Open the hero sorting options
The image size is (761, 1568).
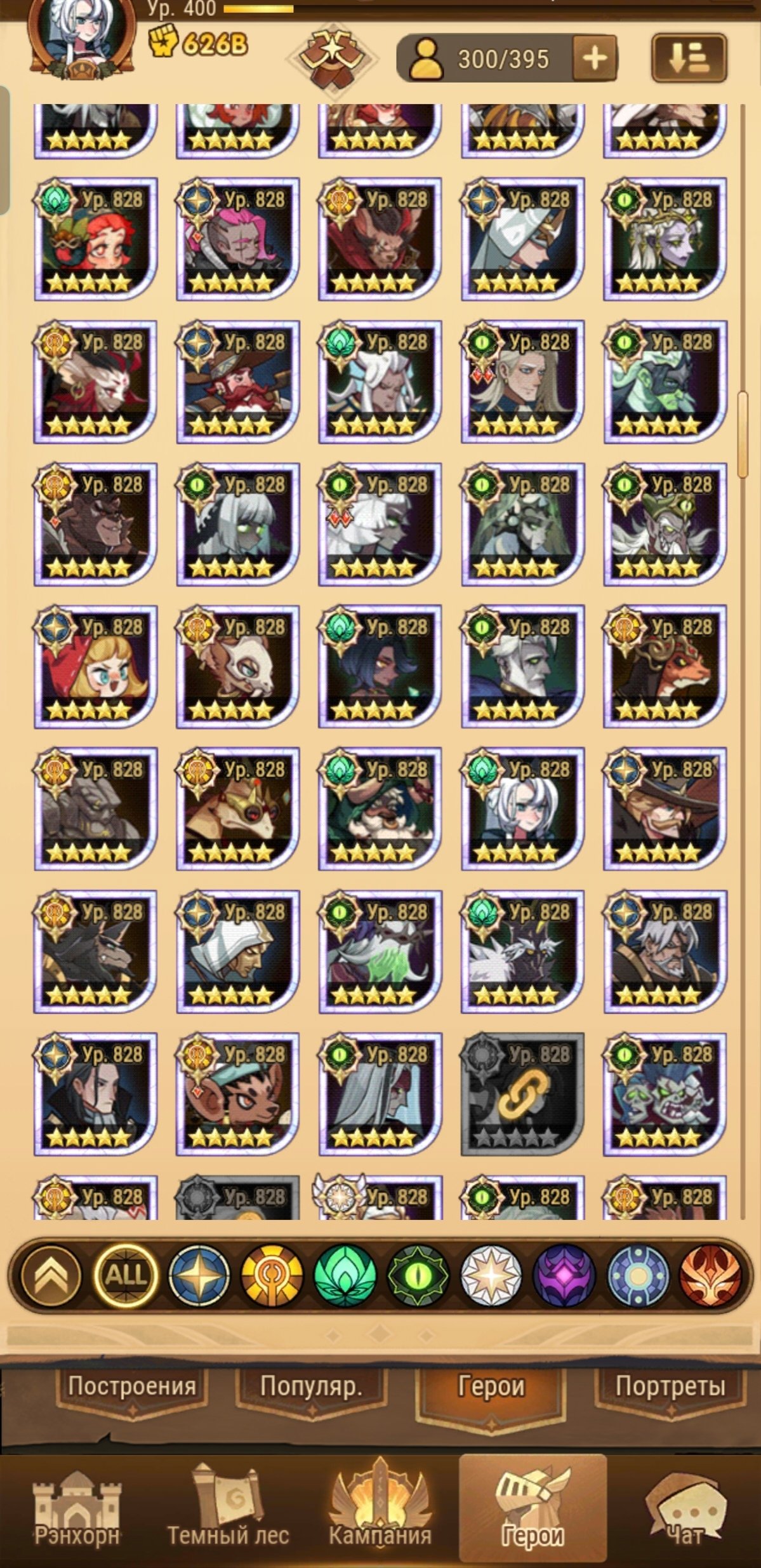[688, 59]
